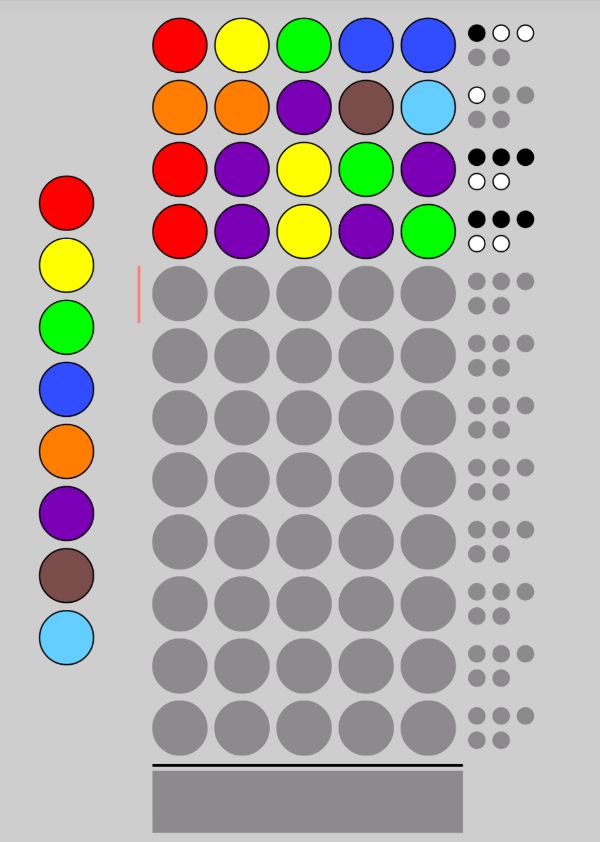Pick the orange color from the palette
This screenshot has height=842, width=600.
click(x=66, y=451)
